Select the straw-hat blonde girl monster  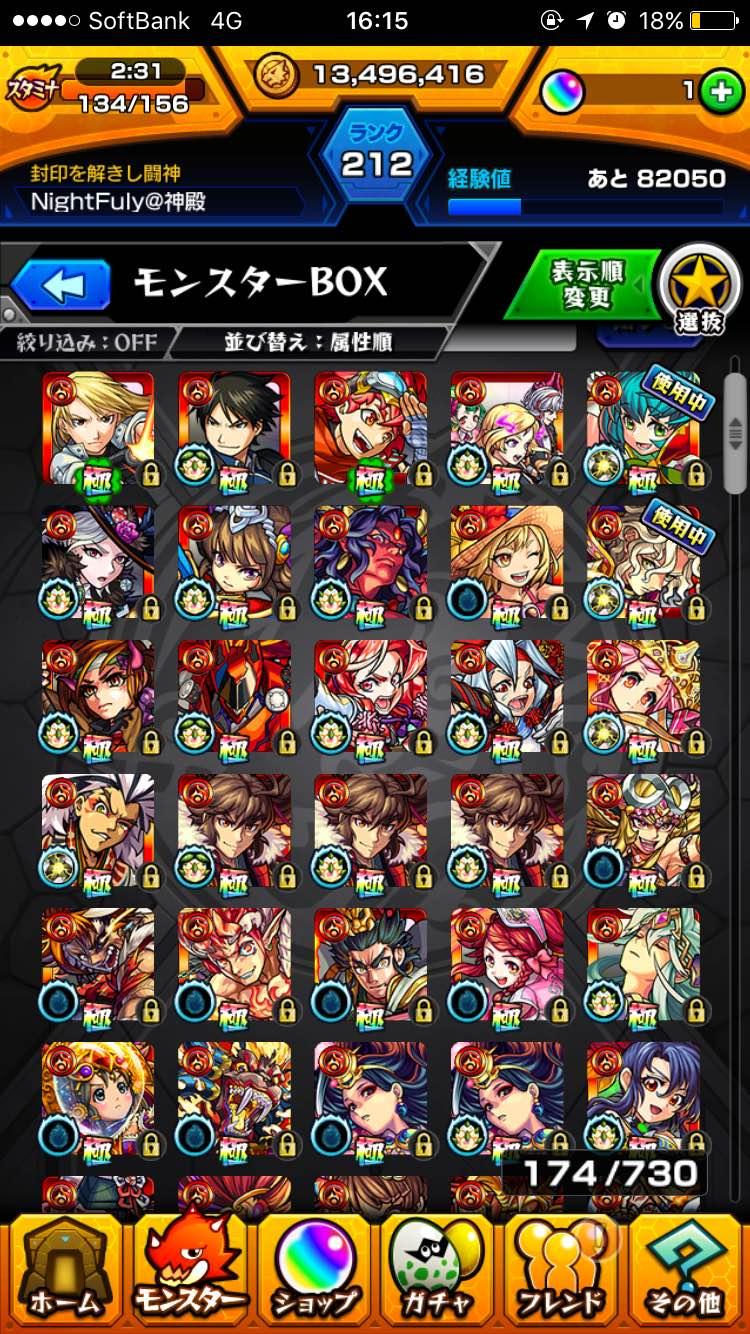[x=506, y=562]
